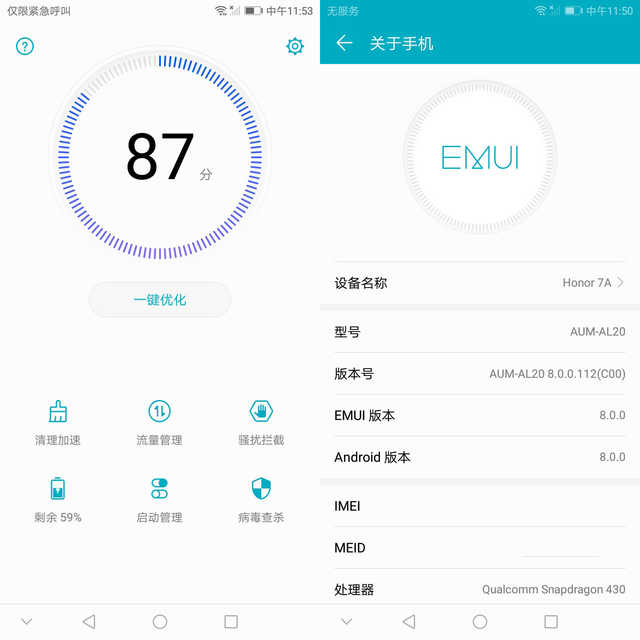The image size is (640, 640).
Task: Open 流量管理 data usage management
Action: [x=159, y=421]
